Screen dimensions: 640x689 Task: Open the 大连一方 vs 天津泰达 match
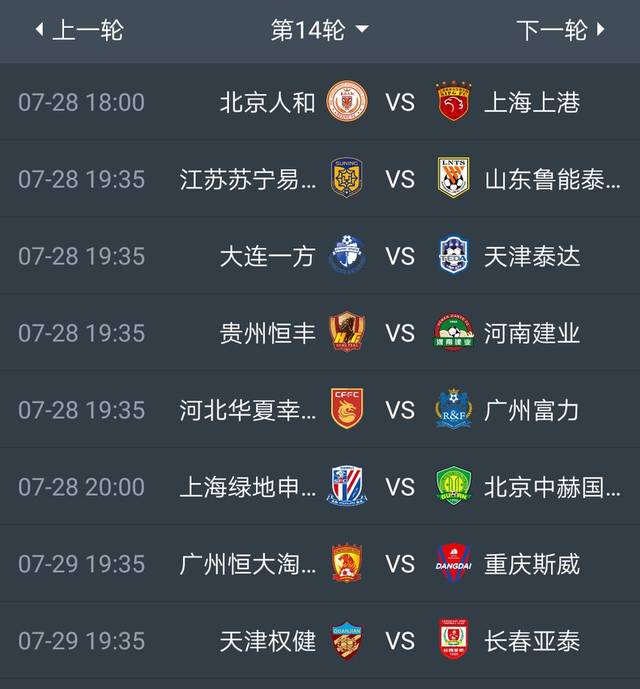click(399, 256)
